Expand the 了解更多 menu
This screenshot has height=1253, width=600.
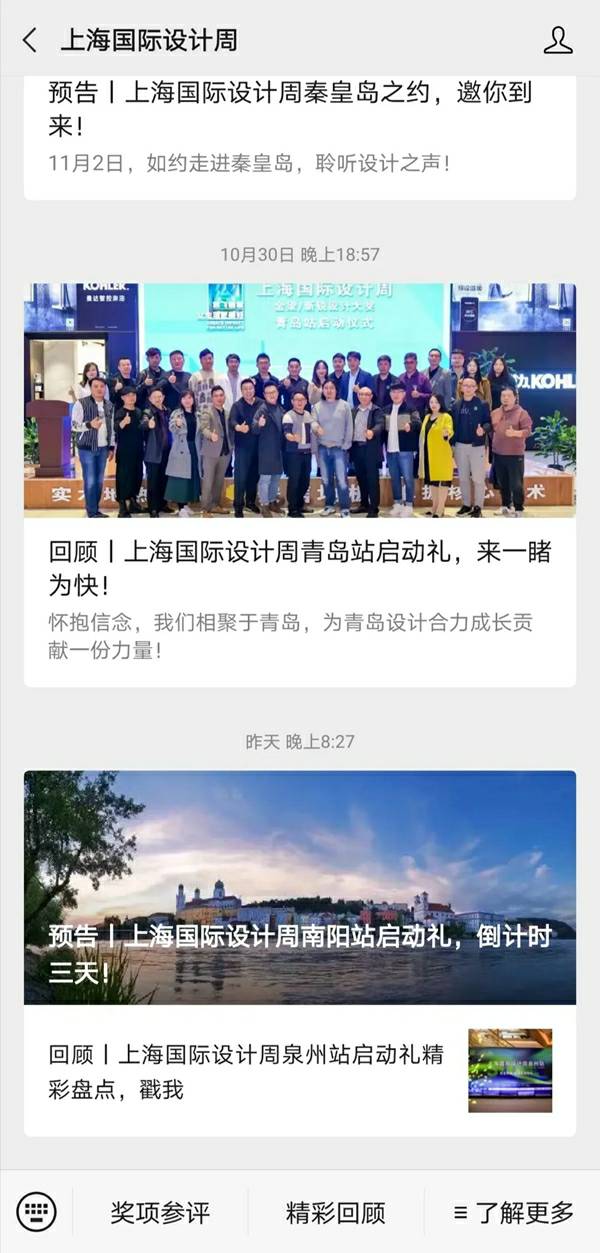(513, 1213)
